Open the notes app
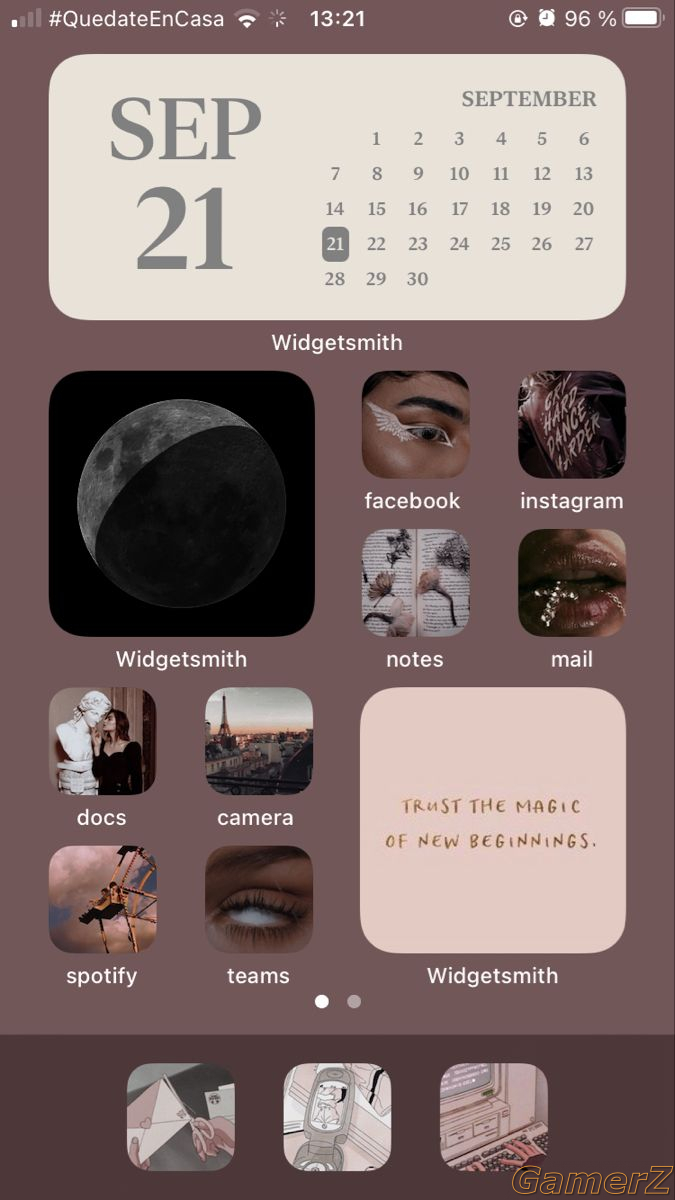The height and width of the screenshot is (1200, 675). click(x=415, y=583)
